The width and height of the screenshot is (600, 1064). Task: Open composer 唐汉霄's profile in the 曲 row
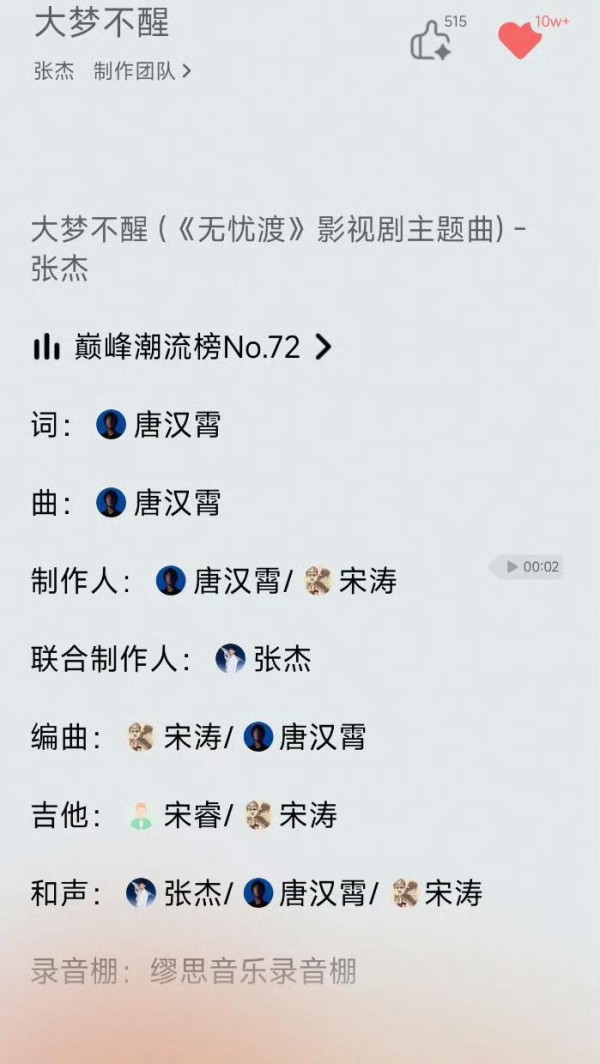160,503
